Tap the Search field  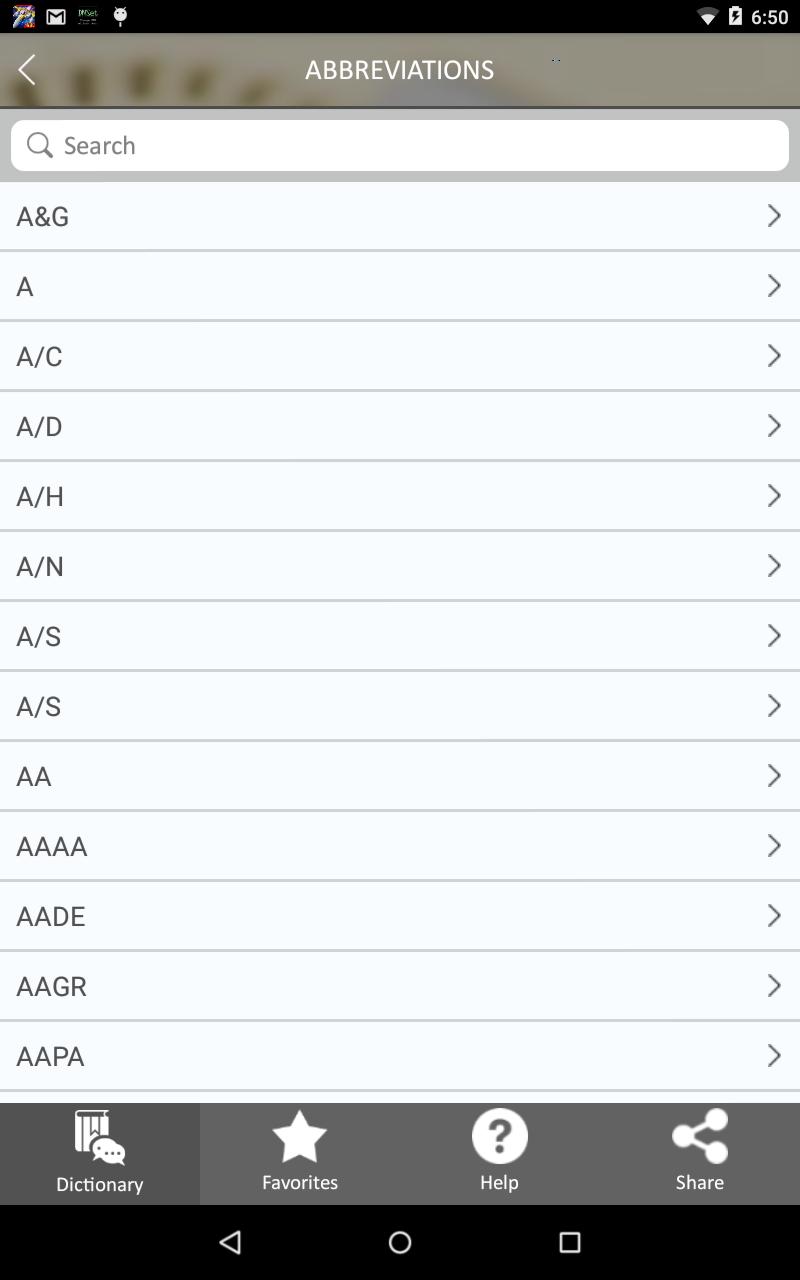400,146
